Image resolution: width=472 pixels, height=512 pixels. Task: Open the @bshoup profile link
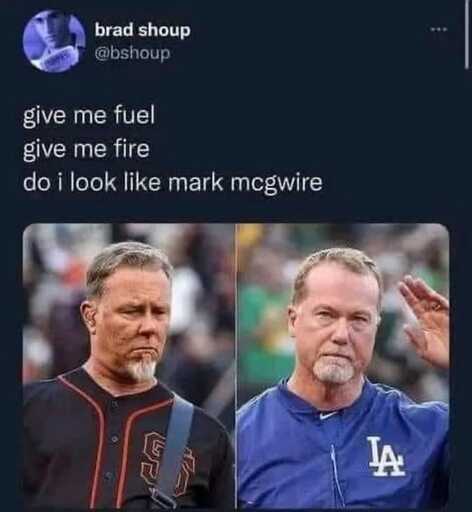click(x=132, y=53)
